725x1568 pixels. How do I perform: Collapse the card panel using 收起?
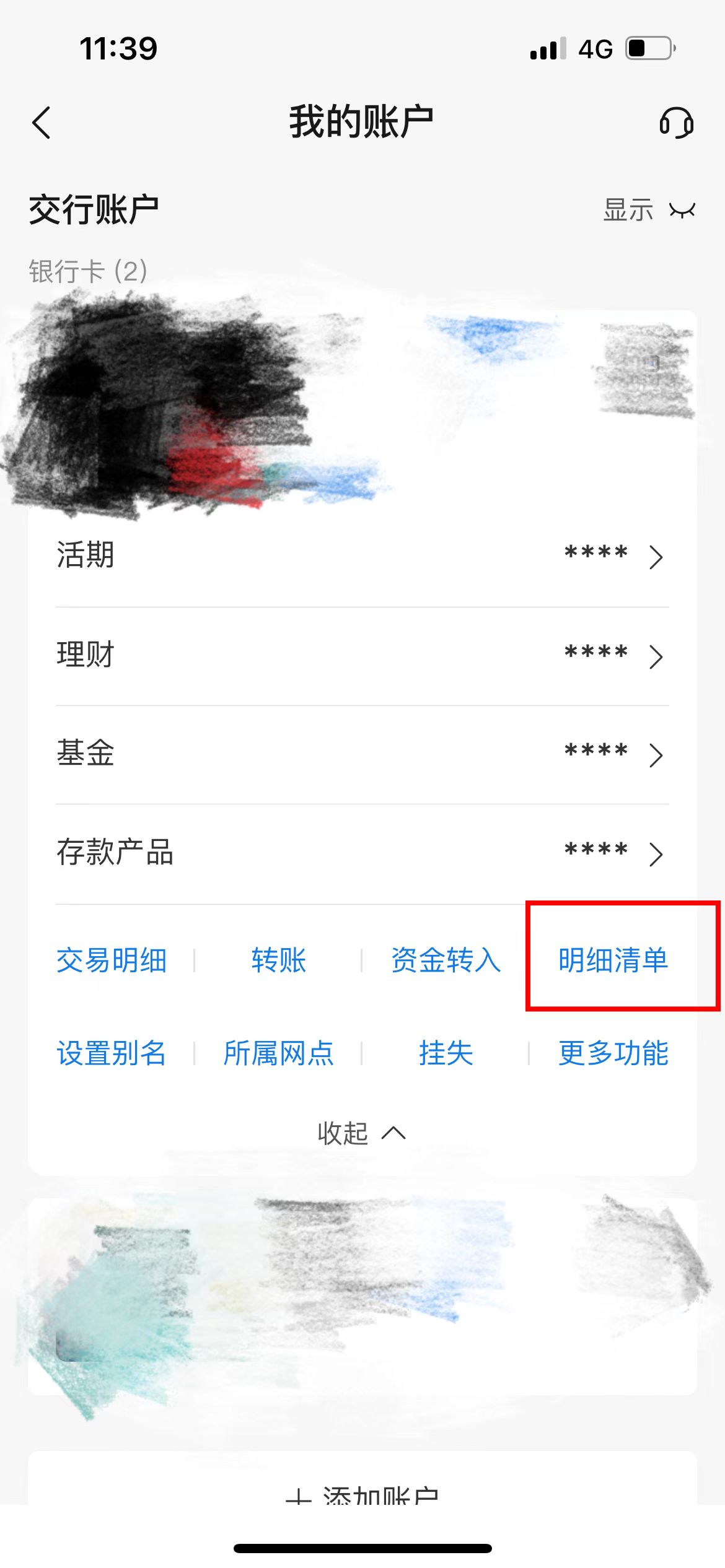pyautogui.click(x=361, y=1133)
